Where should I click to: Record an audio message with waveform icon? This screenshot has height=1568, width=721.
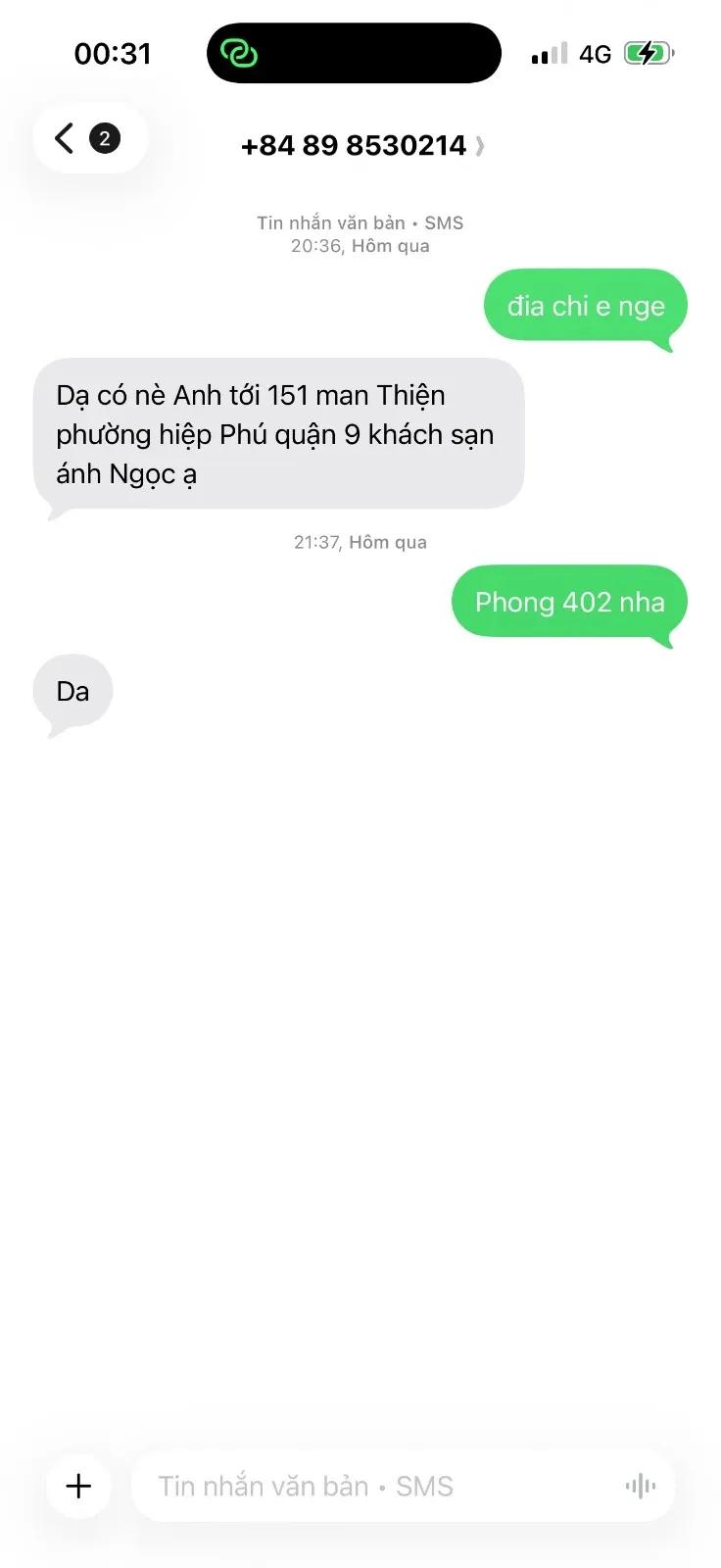pyautogui.click(x=640, y=1487)
